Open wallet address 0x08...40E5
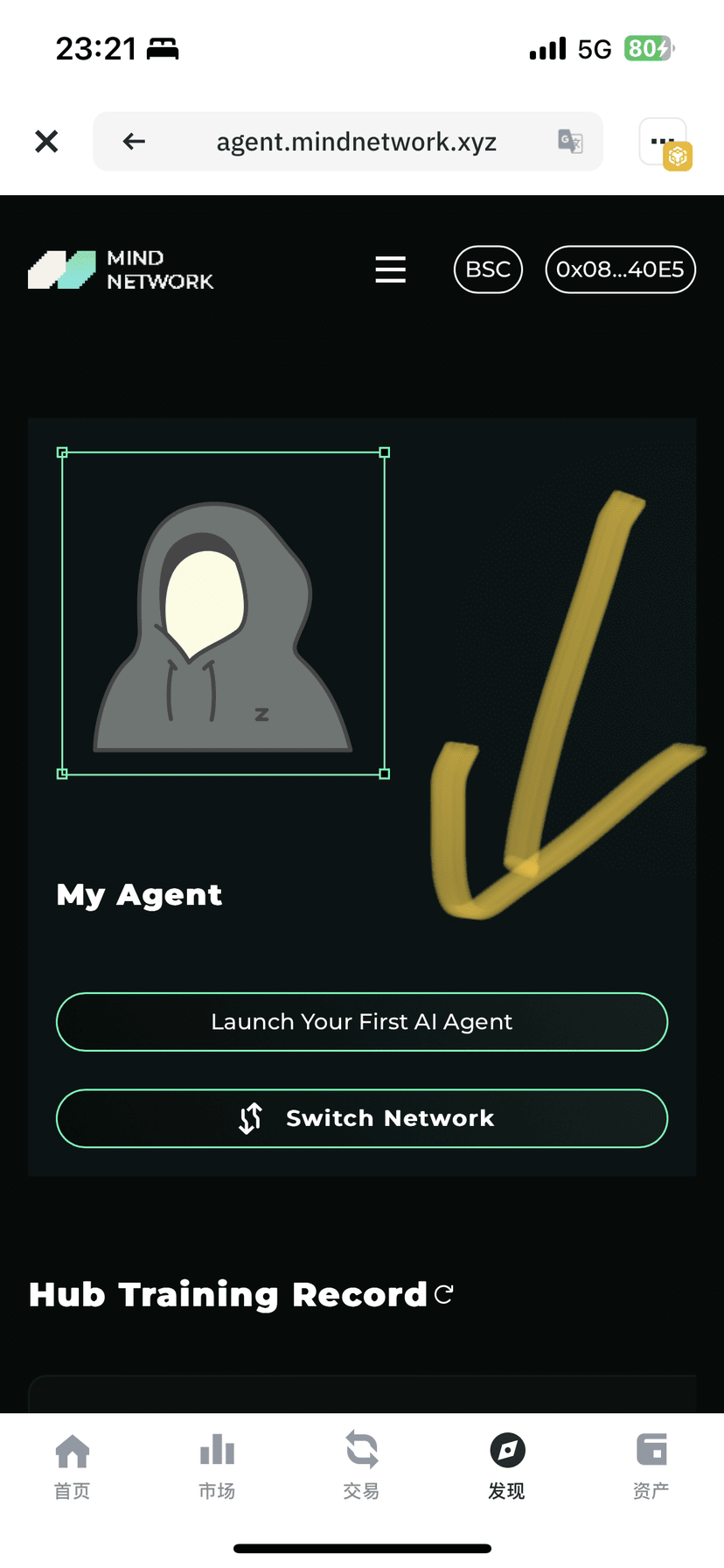The width and height of the screenshot is (724, 1568). [620, 269]
